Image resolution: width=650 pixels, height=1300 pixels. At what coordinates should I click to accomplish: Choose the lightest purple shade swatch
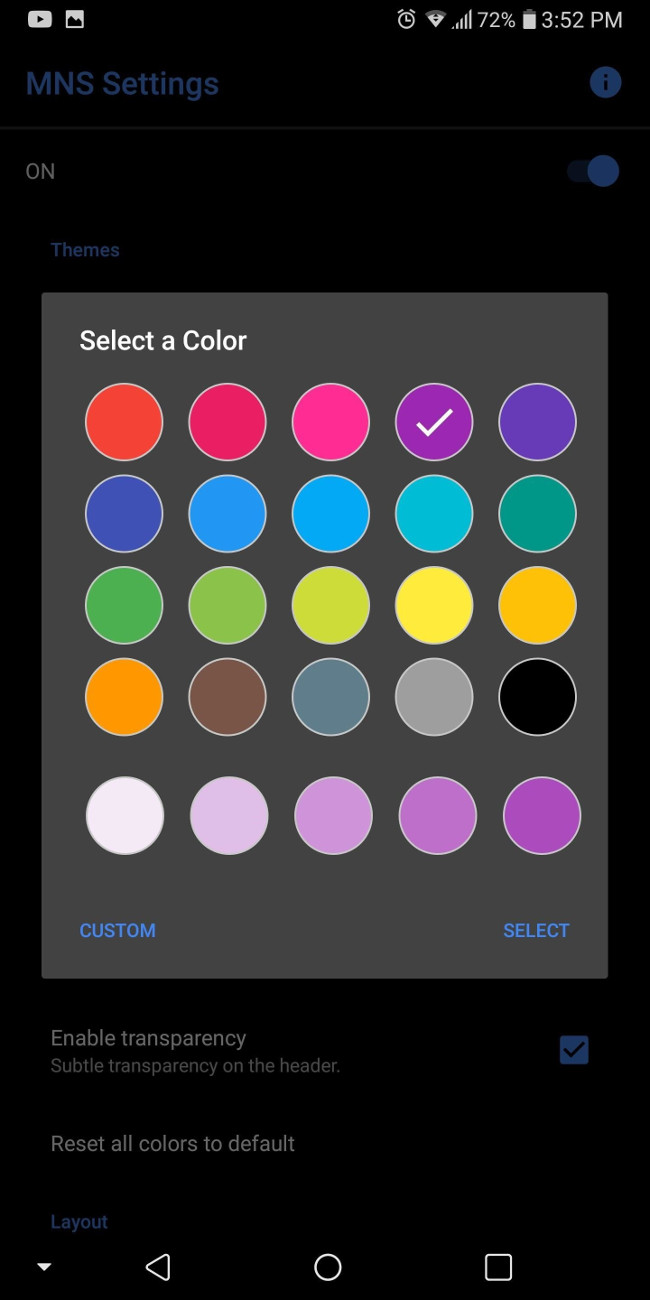125,816
